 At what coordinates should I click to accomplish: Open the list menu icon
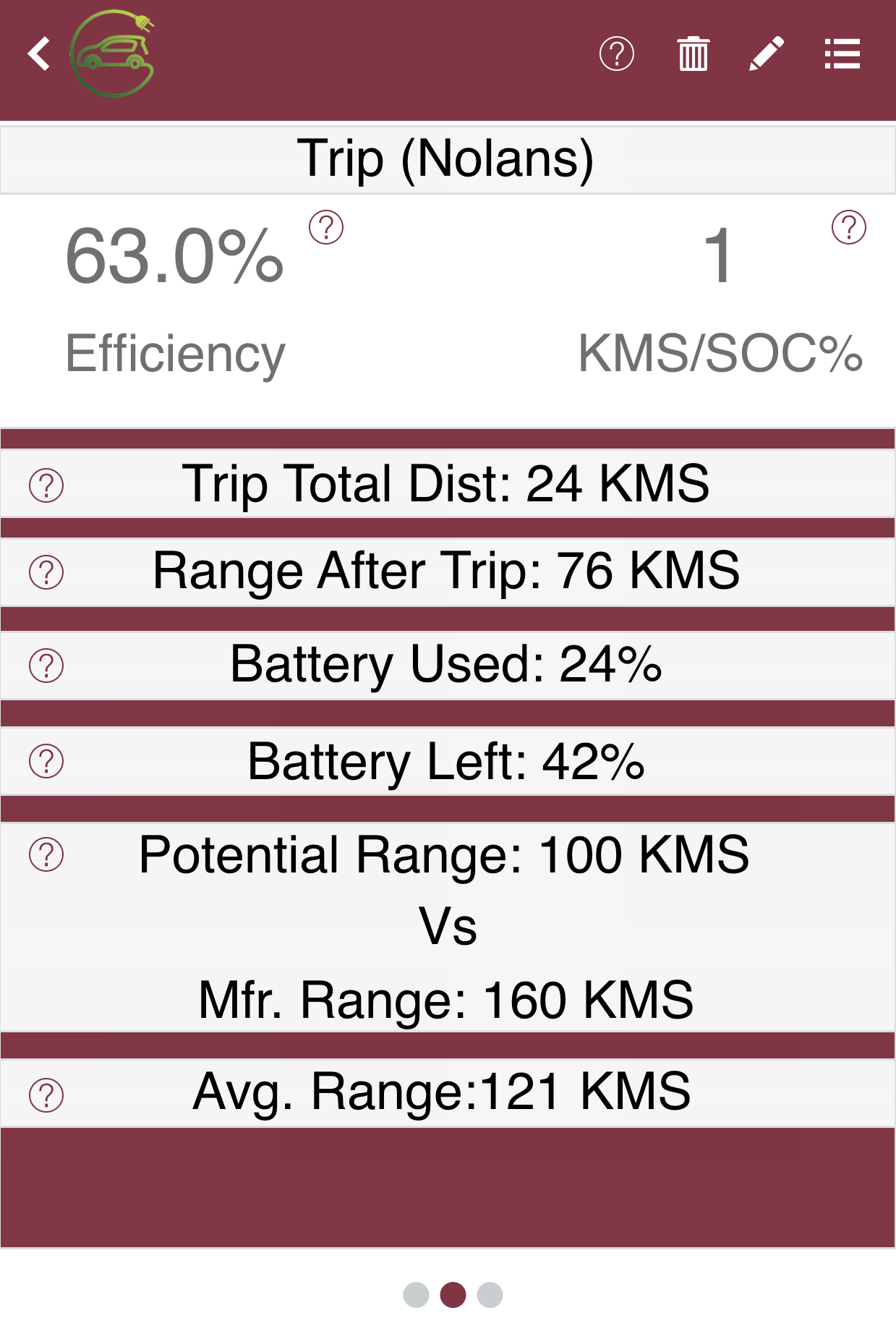coord(842,54)
